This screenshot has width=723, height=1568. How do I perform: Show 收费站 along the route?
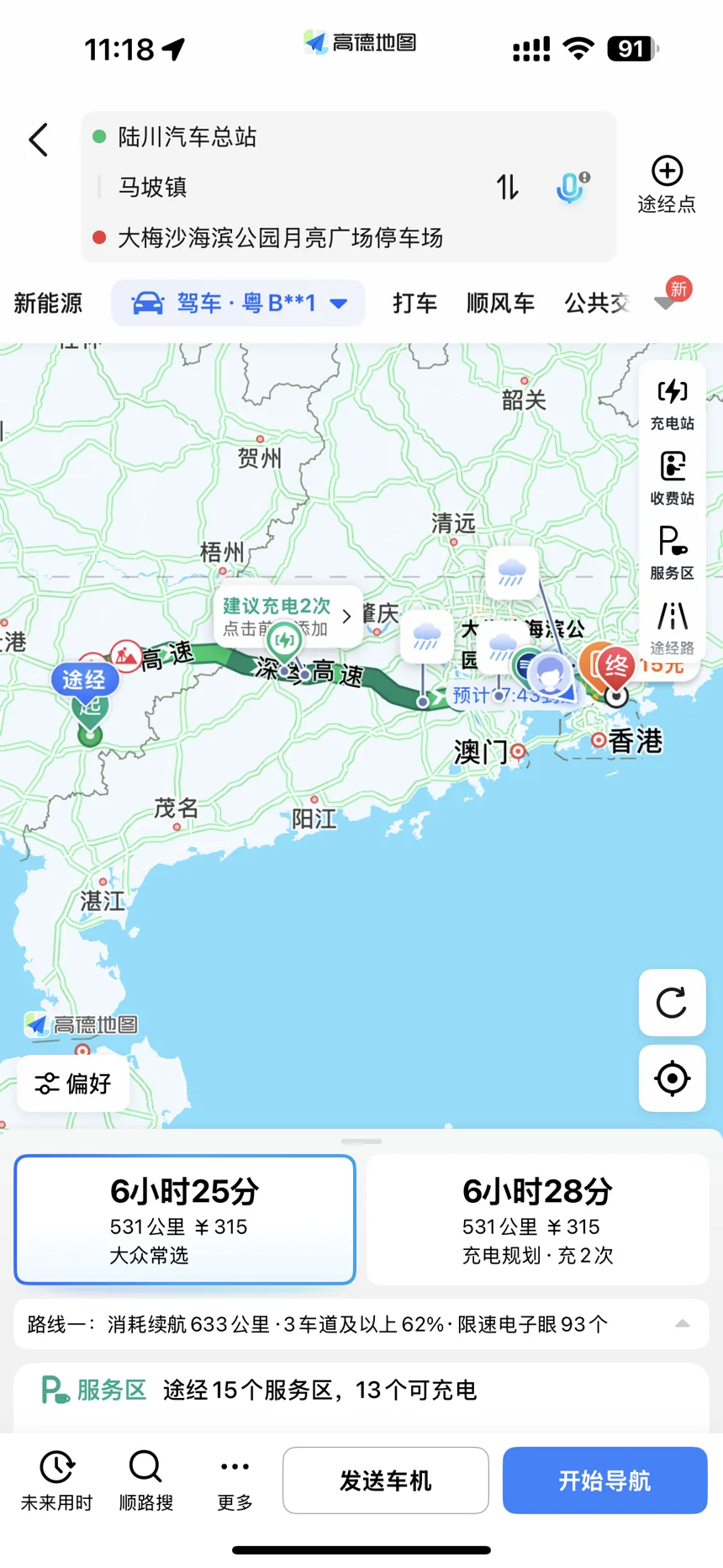[x=672, y=479]
